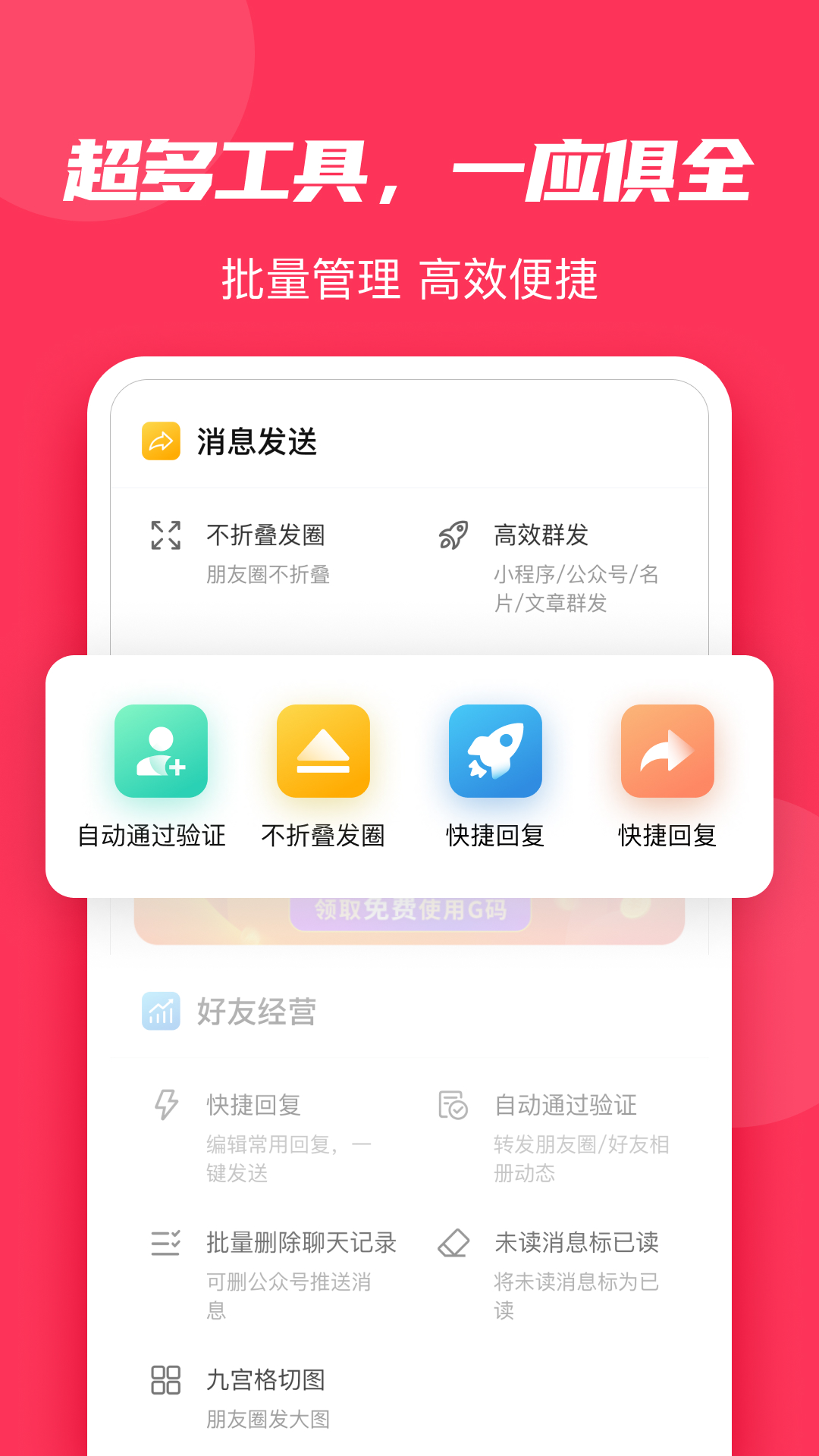Click the eraser icon beside 未读消息标已读
Image resolution: width=819 pixels, height=1456 pixels.
pos(453,1242)
